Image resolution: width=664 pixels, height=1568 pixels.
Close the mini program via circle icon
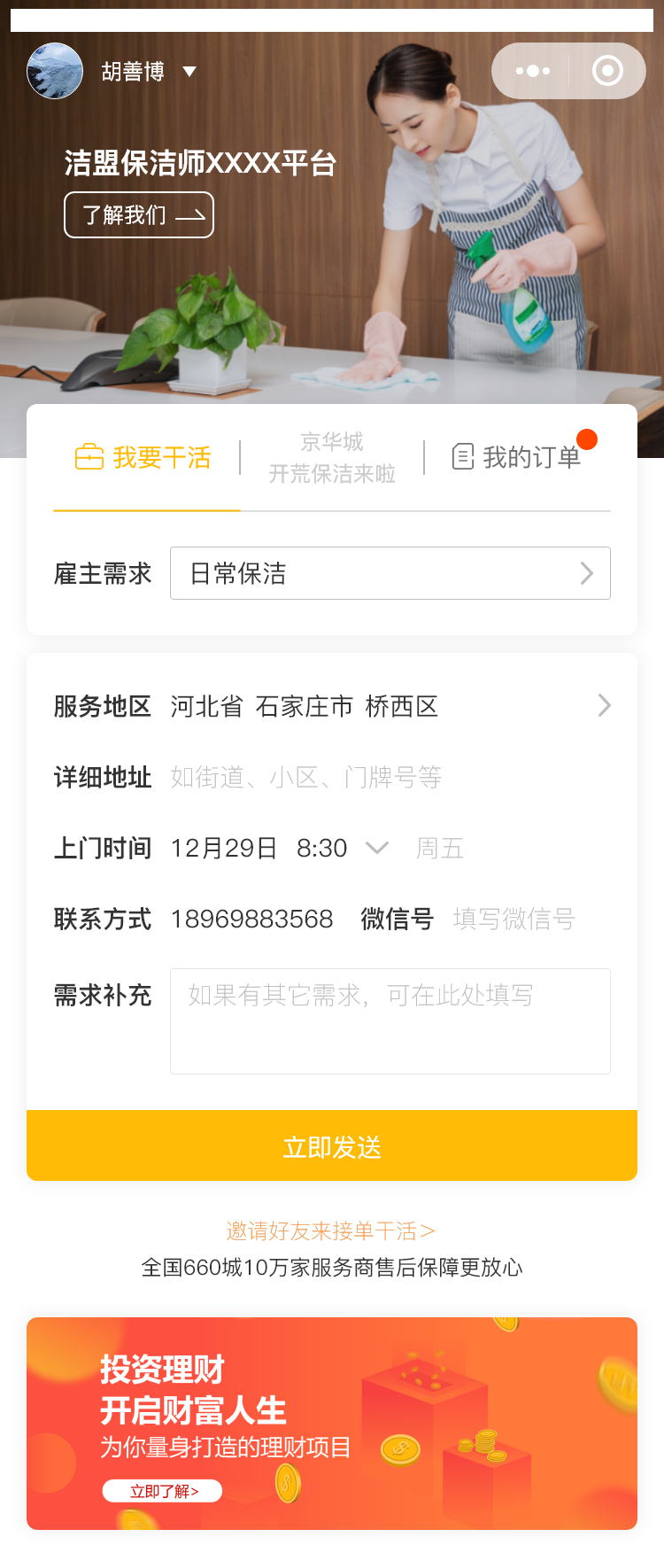(607, 71)
